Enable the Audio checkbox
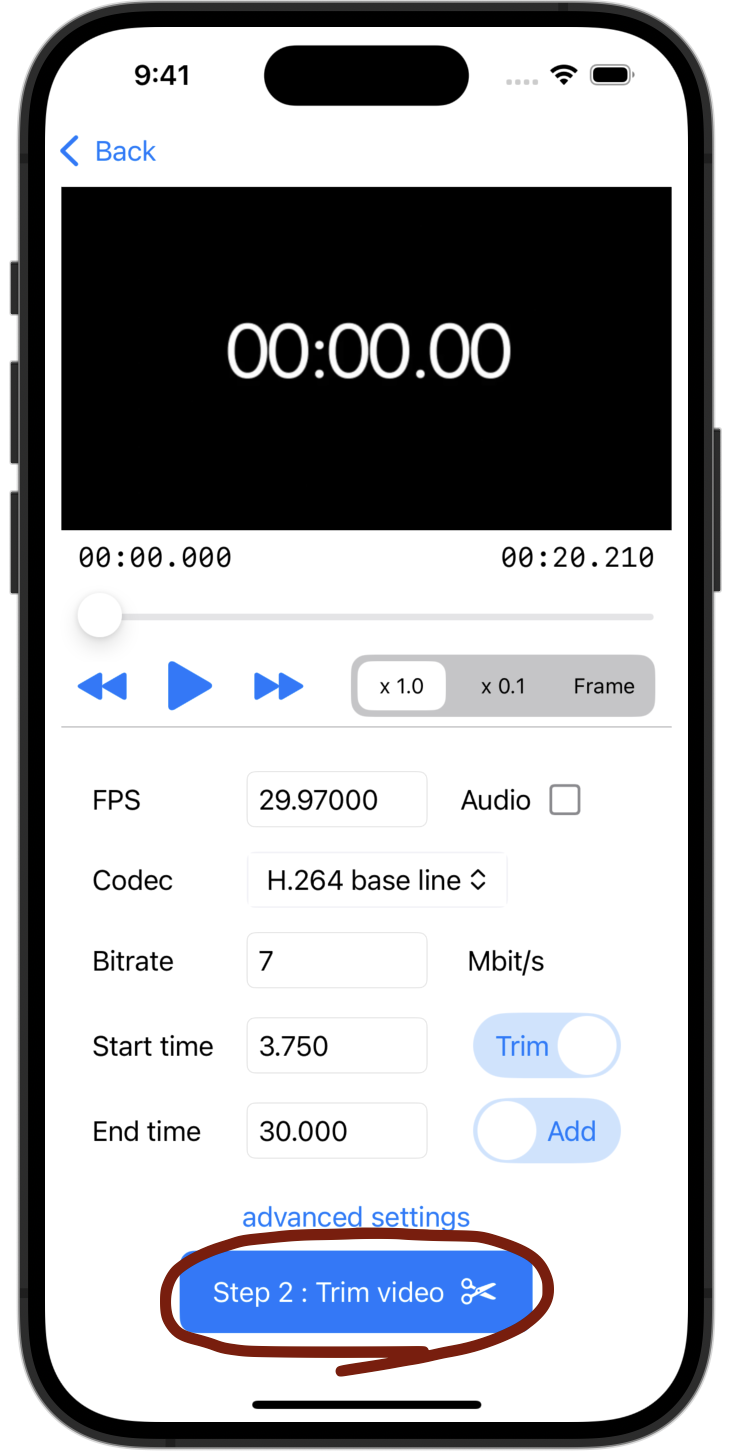This screenshot has width=732, height=1452. (x=565, y=800)
